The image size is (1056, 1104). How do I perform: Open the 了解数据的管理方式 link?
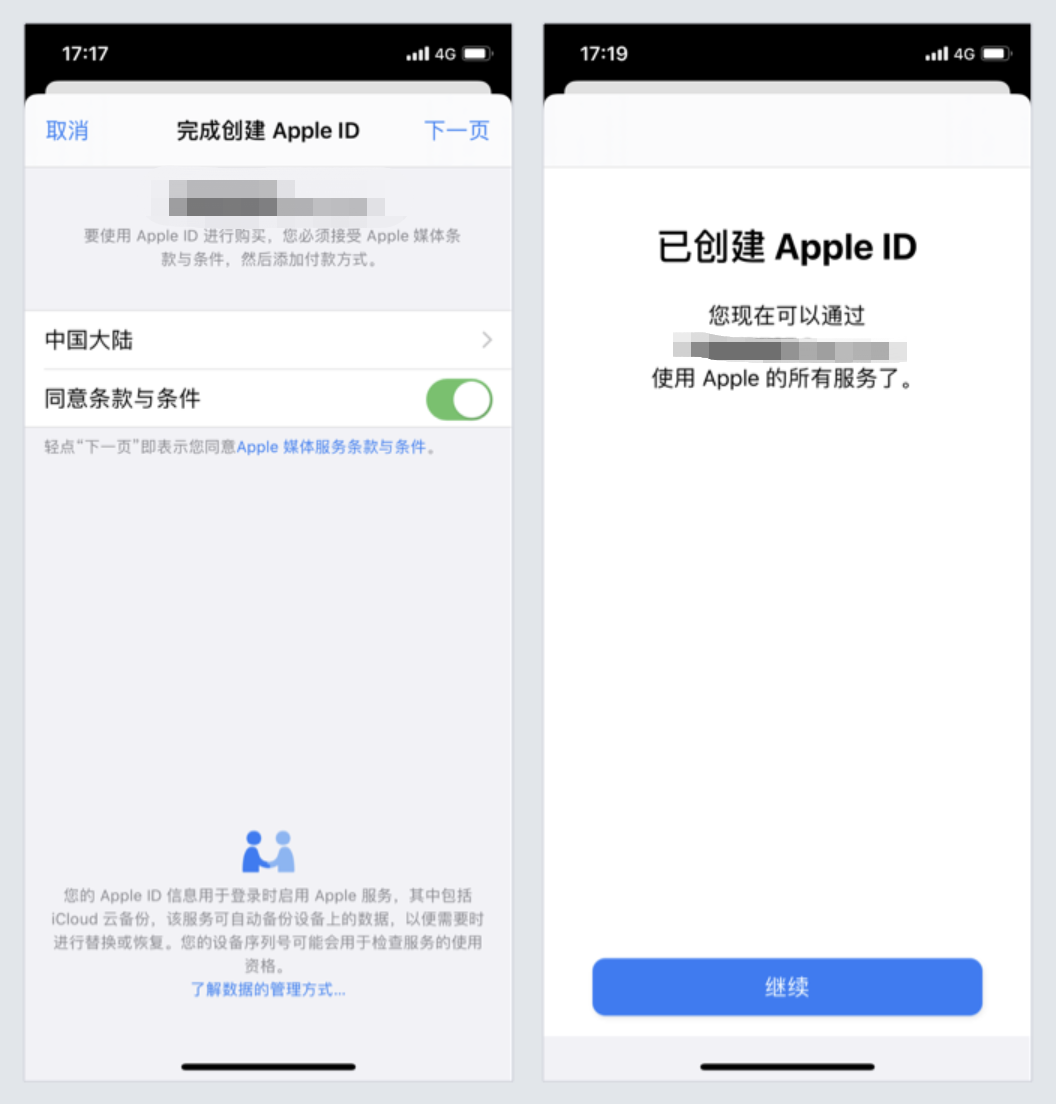point(268,990)
